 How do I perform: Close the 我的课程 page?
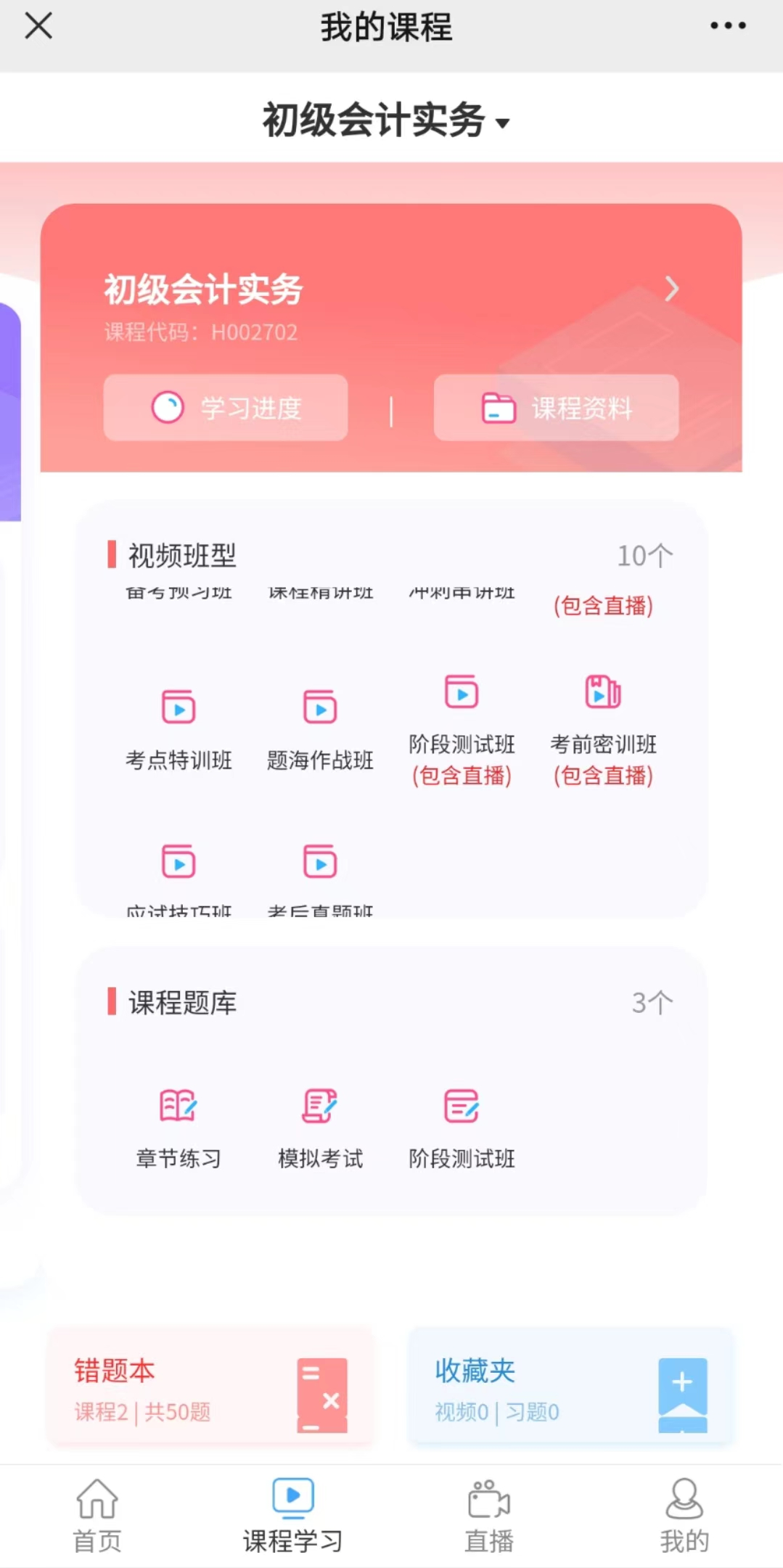click(38, 26)
